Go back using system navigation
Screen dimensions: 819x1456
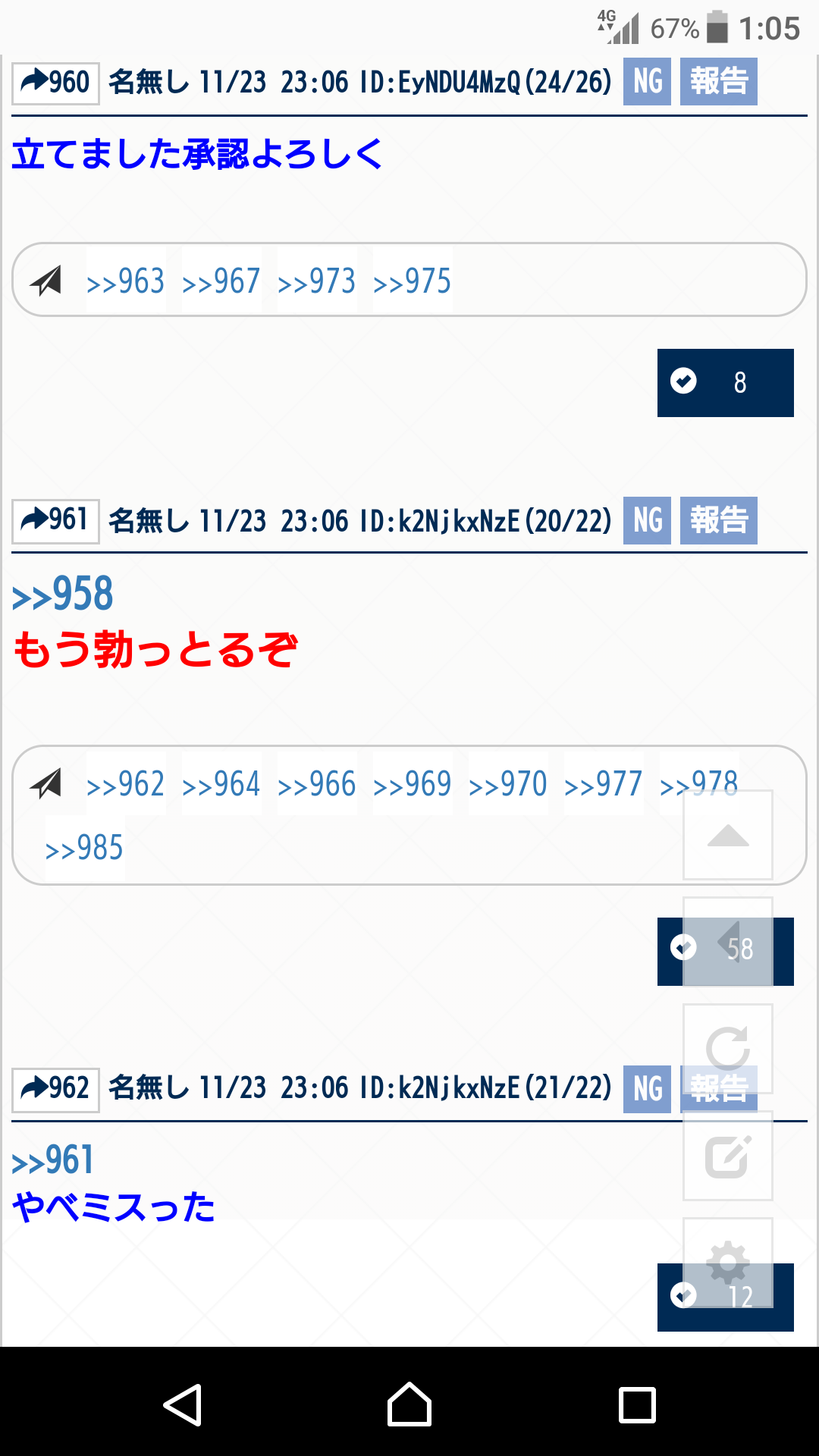click(183, 1404)
